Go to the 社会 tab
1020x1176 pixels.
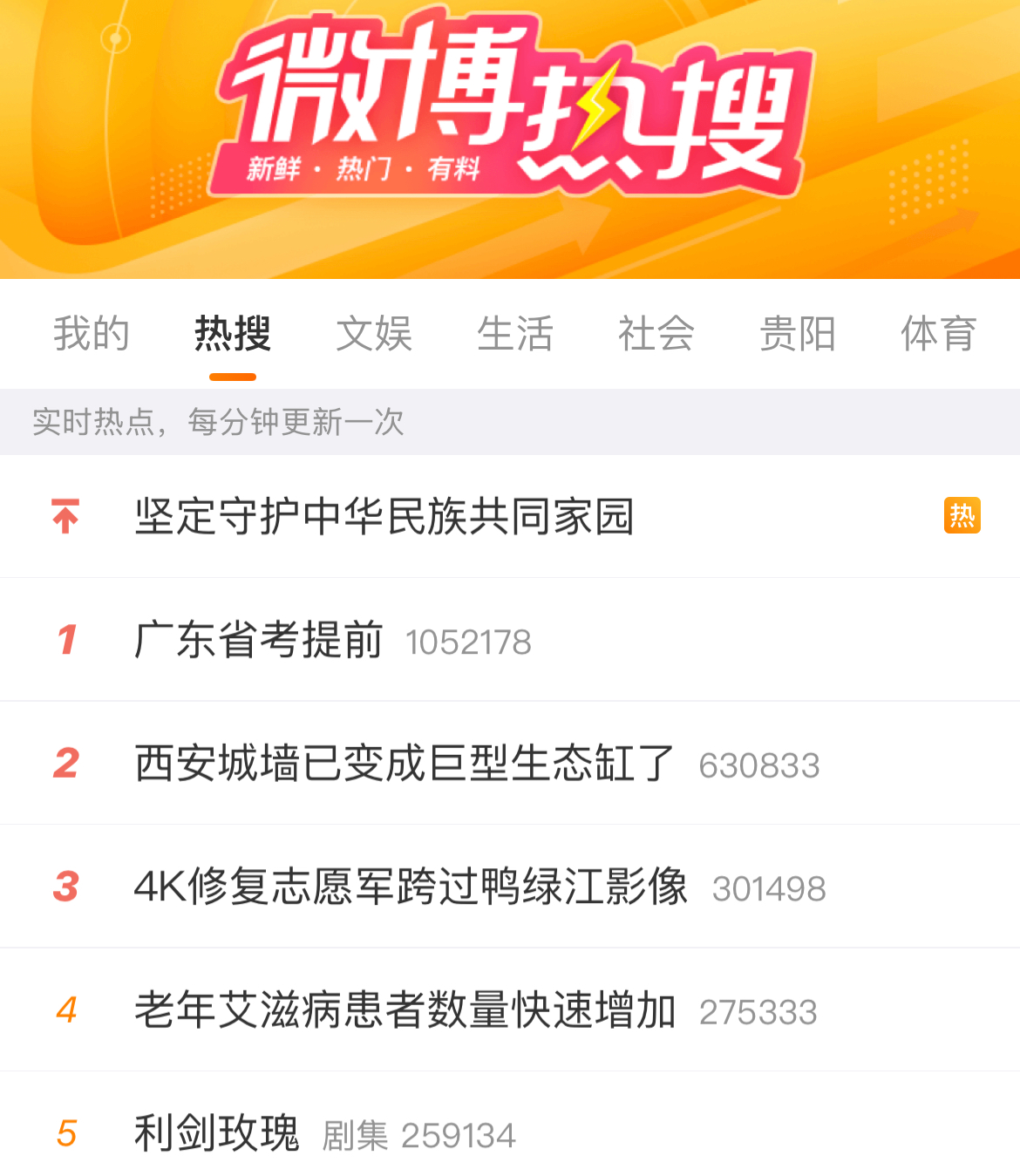(656, 334)
